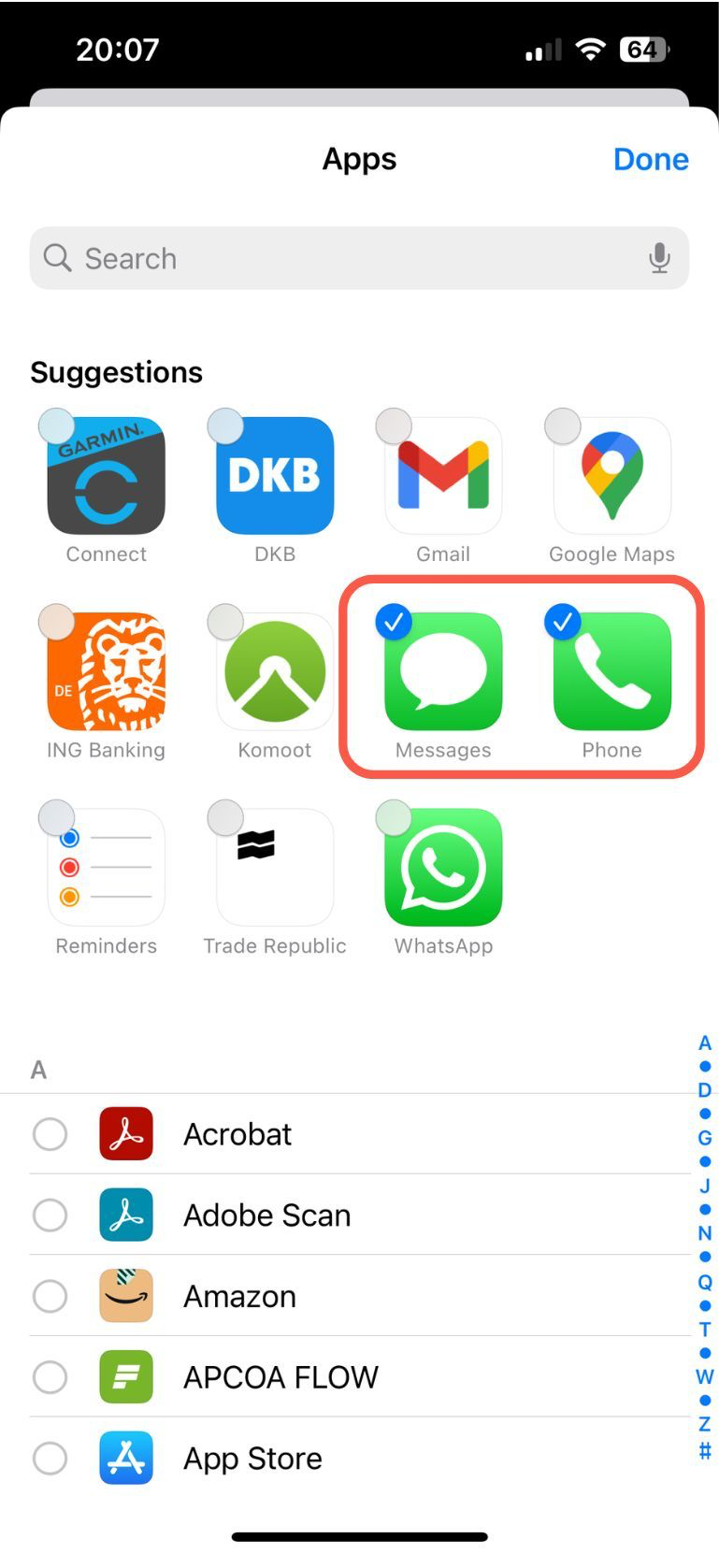This screenshot has height=1568, width=719.
Task: Focus the Search apps field
Action: tap(346, 258)
